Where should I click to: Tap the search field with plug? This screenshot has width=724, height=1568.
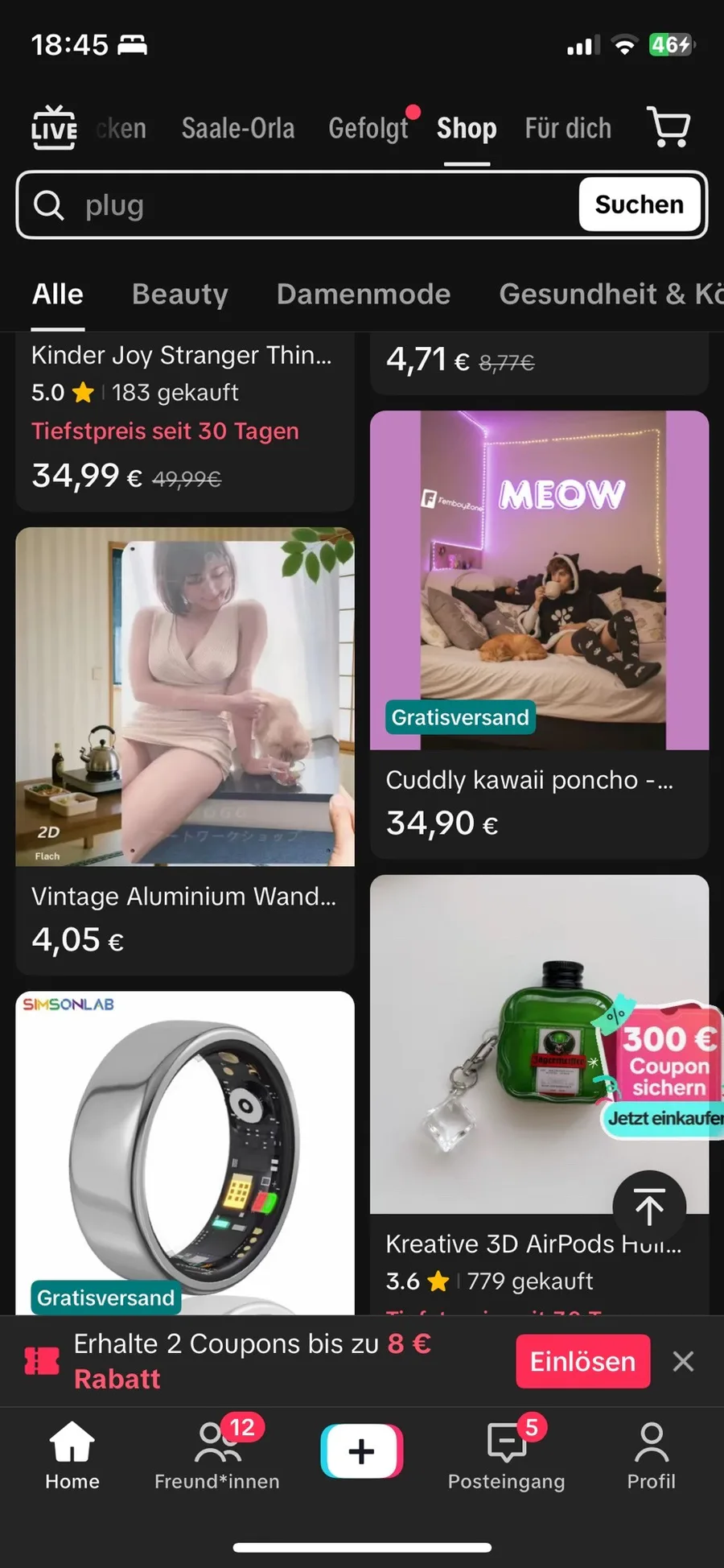click(306, 205)
